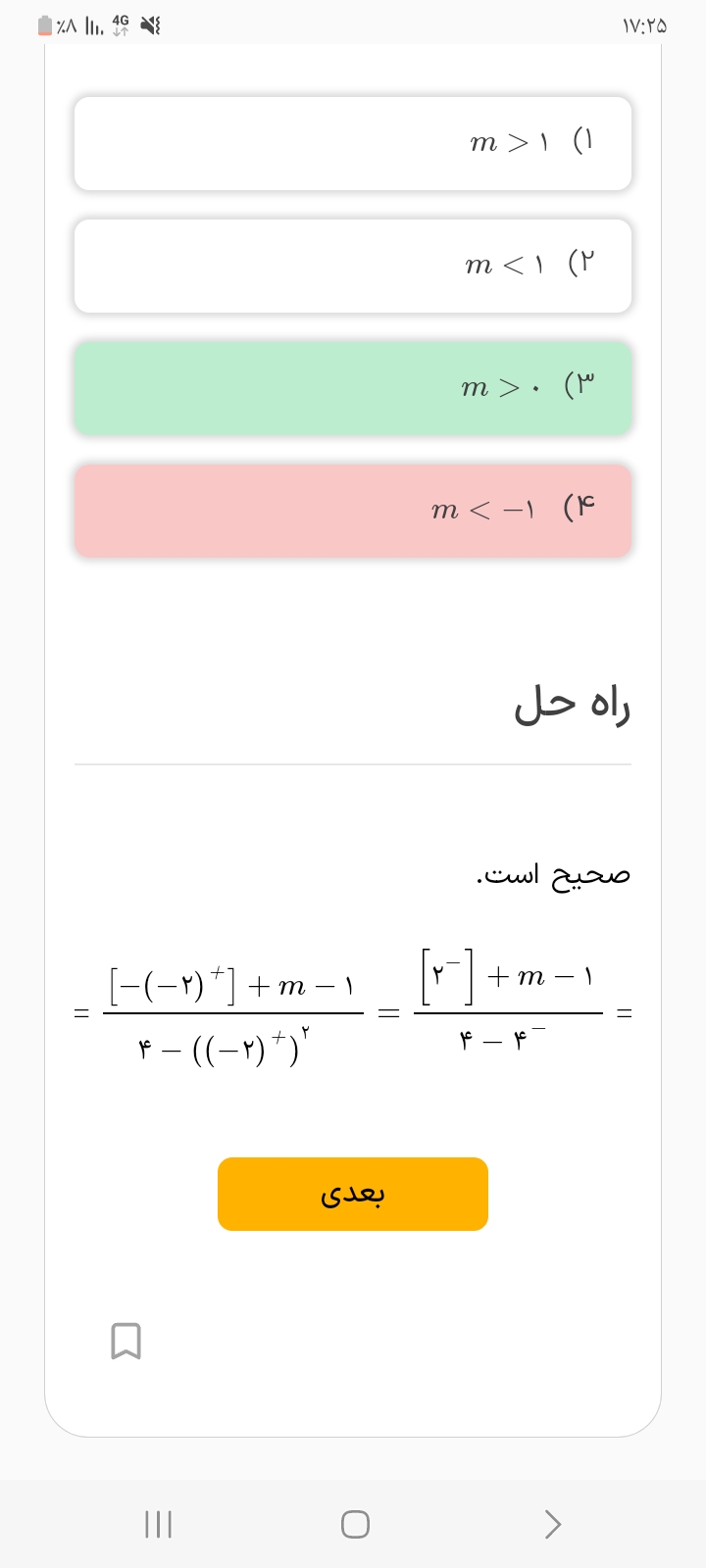Bookmark this question
Image resolution: width=706 pixels, height=1568 pixels.
[x=126, y=1341]
